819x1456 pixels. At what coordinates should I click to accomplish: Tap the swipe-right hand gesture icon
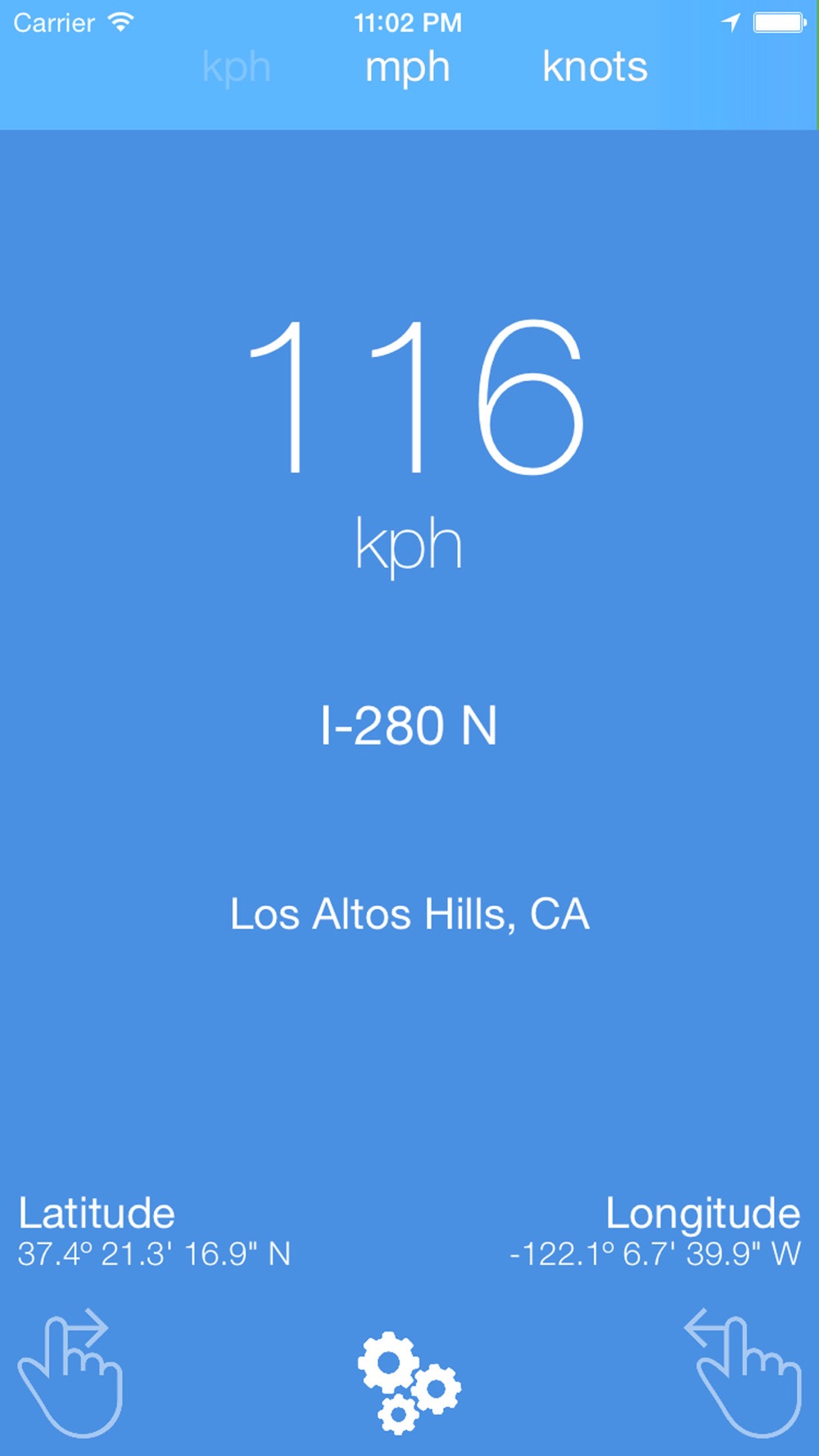[71, 1372]
